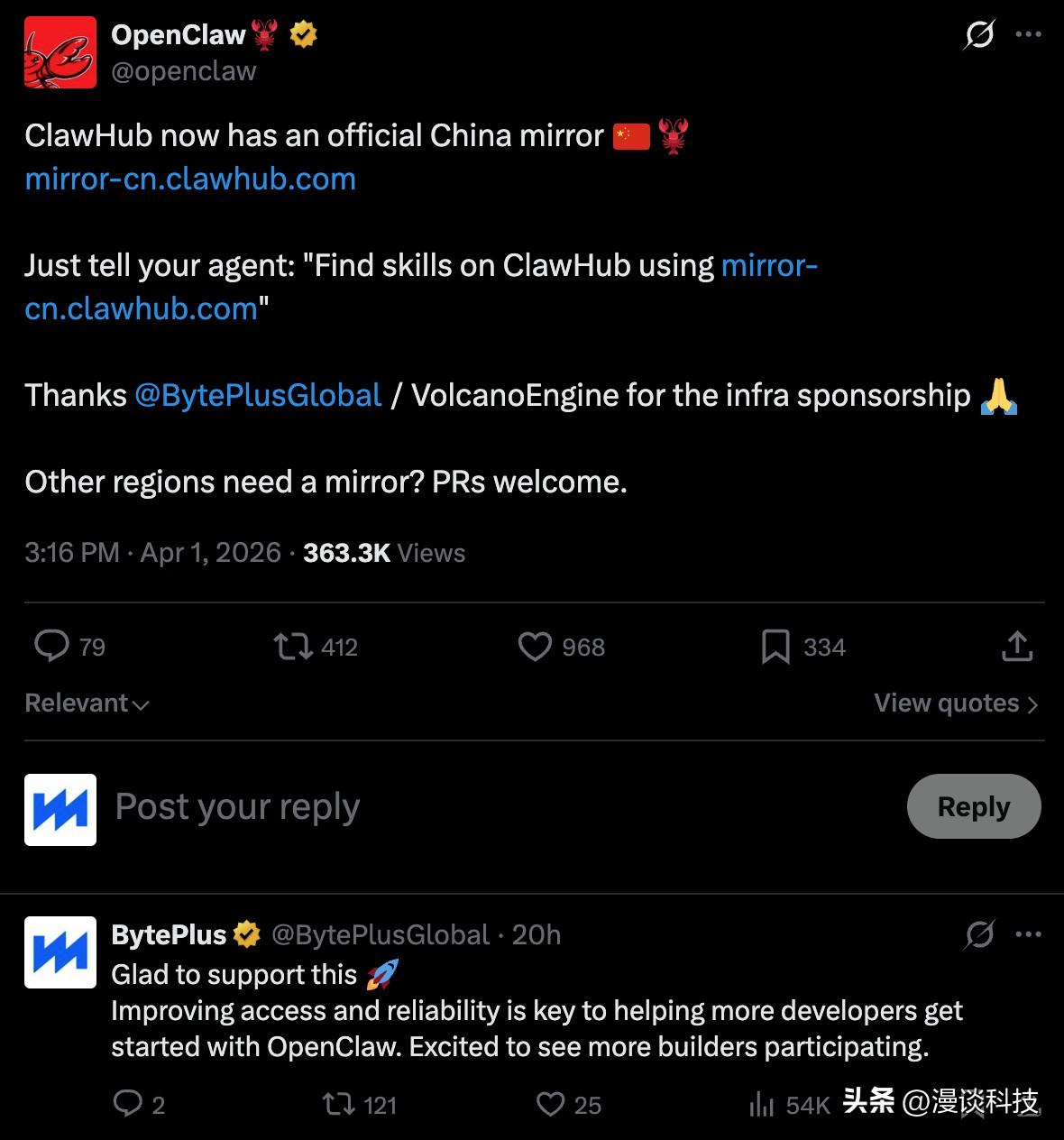Image resolution: width=1064 pixels, height=1140 pixels.
Task: Visit the @BytePlusGlobal mention link
Action: [260, 394]
